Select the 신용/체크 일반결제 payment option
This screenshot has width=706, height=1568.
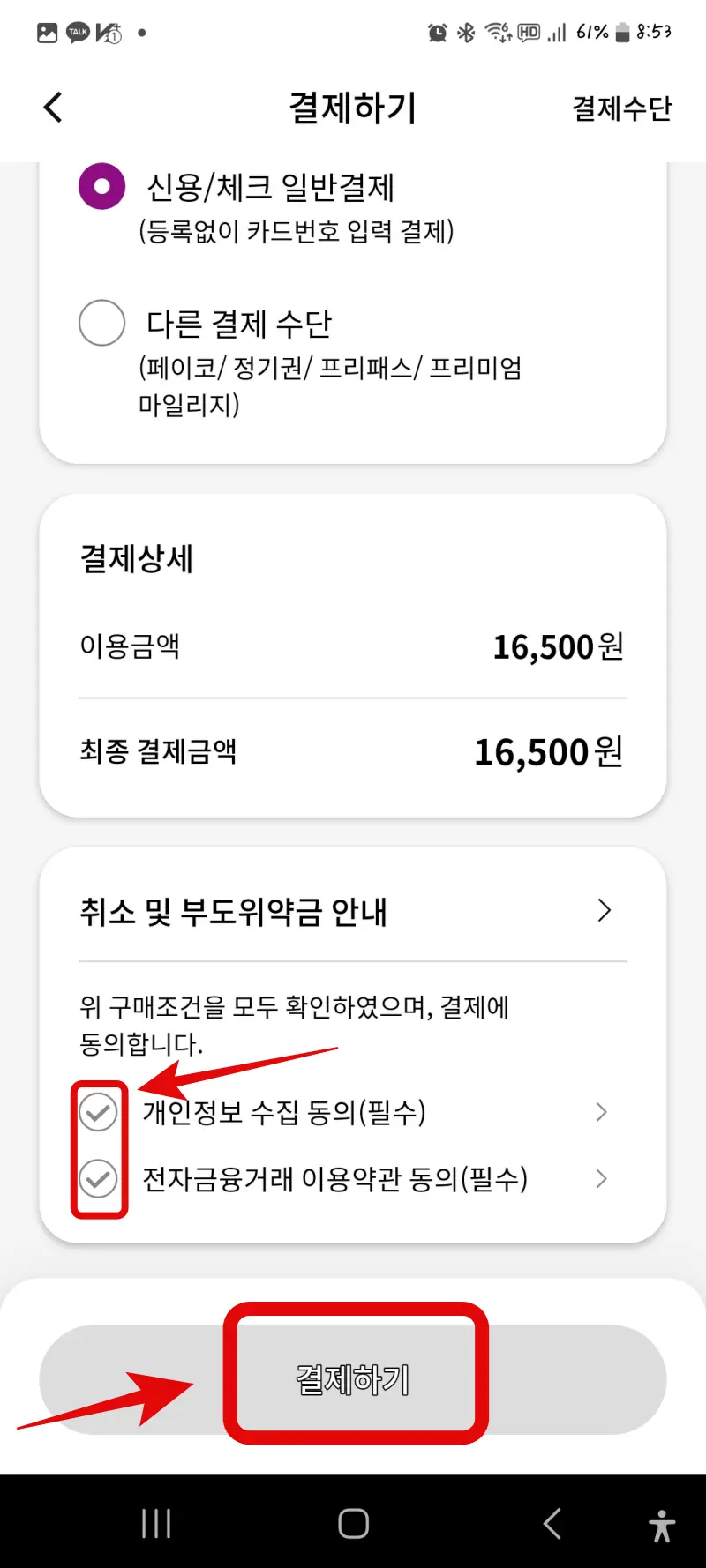click(101, 187)
